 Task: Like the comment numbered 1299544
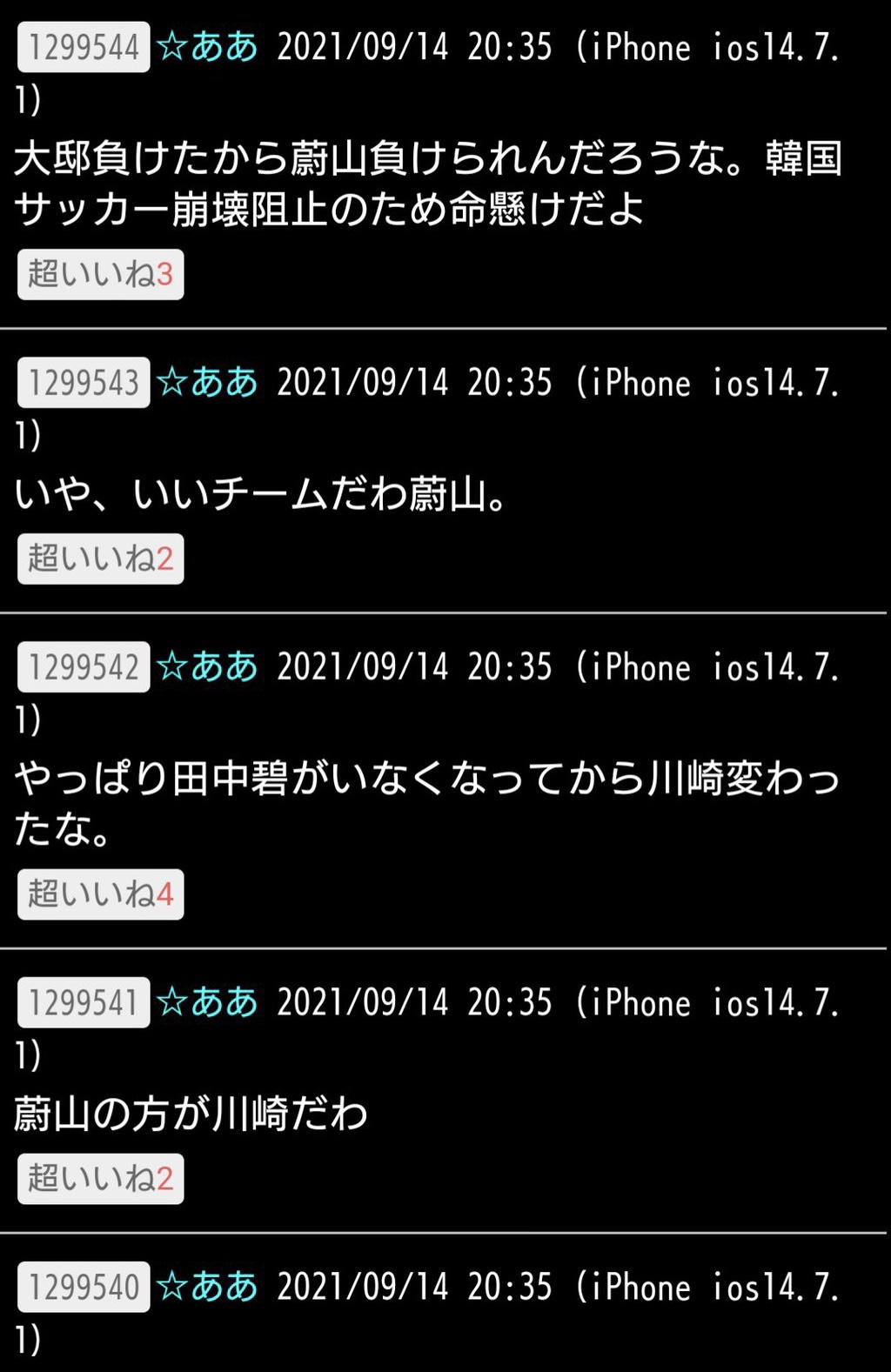coord(100,275)
